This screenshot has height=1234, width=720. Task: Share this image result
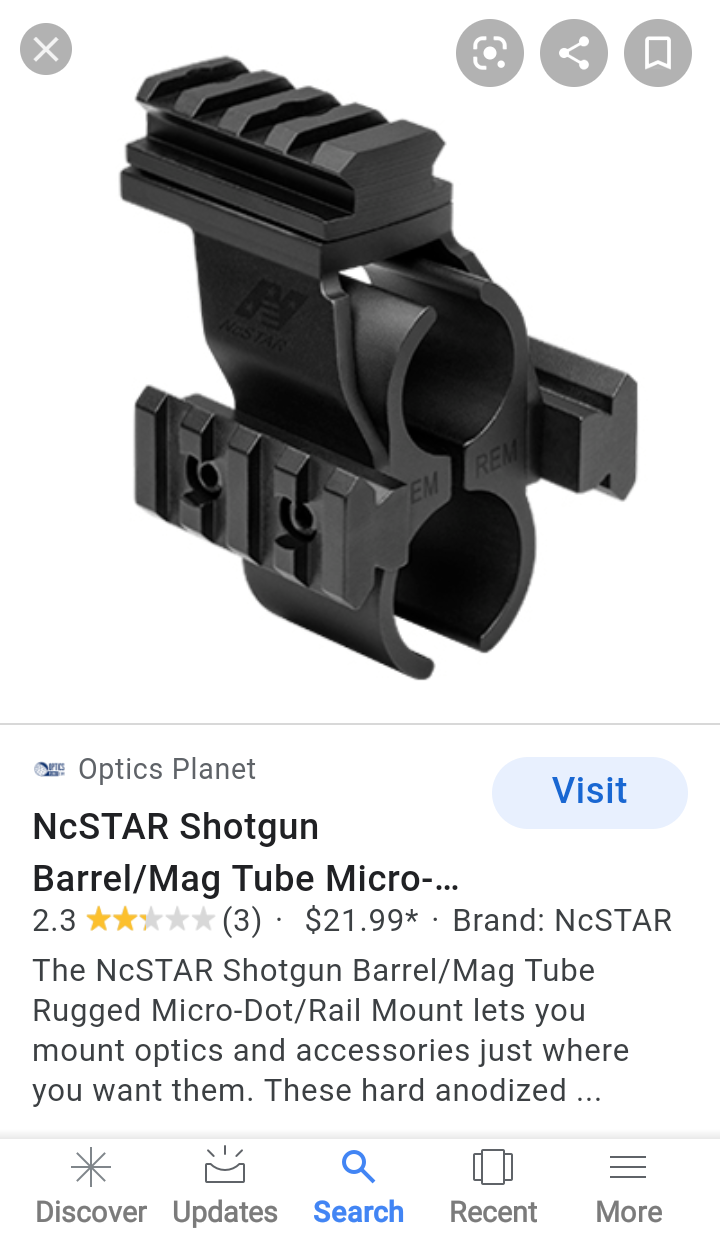(x=574, y=53)
